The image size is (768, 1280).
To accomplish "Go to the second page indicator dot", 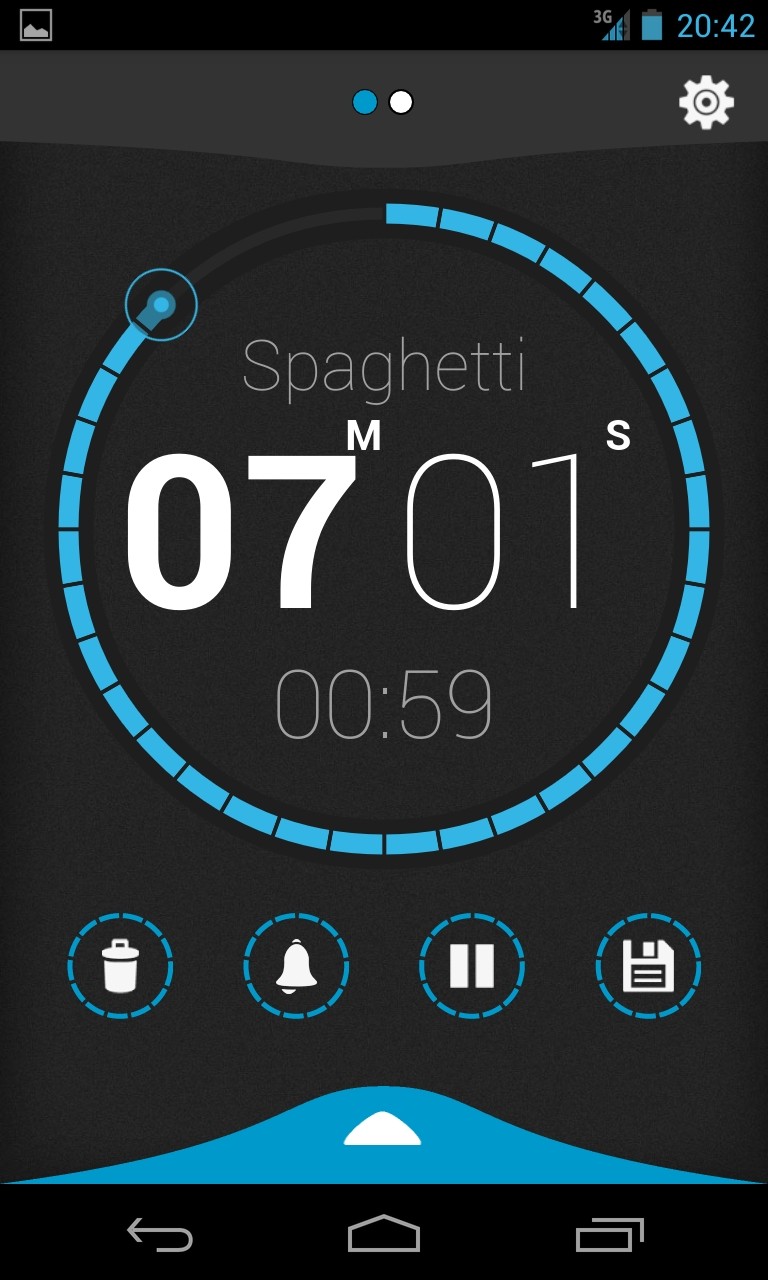I will point(401,102).
